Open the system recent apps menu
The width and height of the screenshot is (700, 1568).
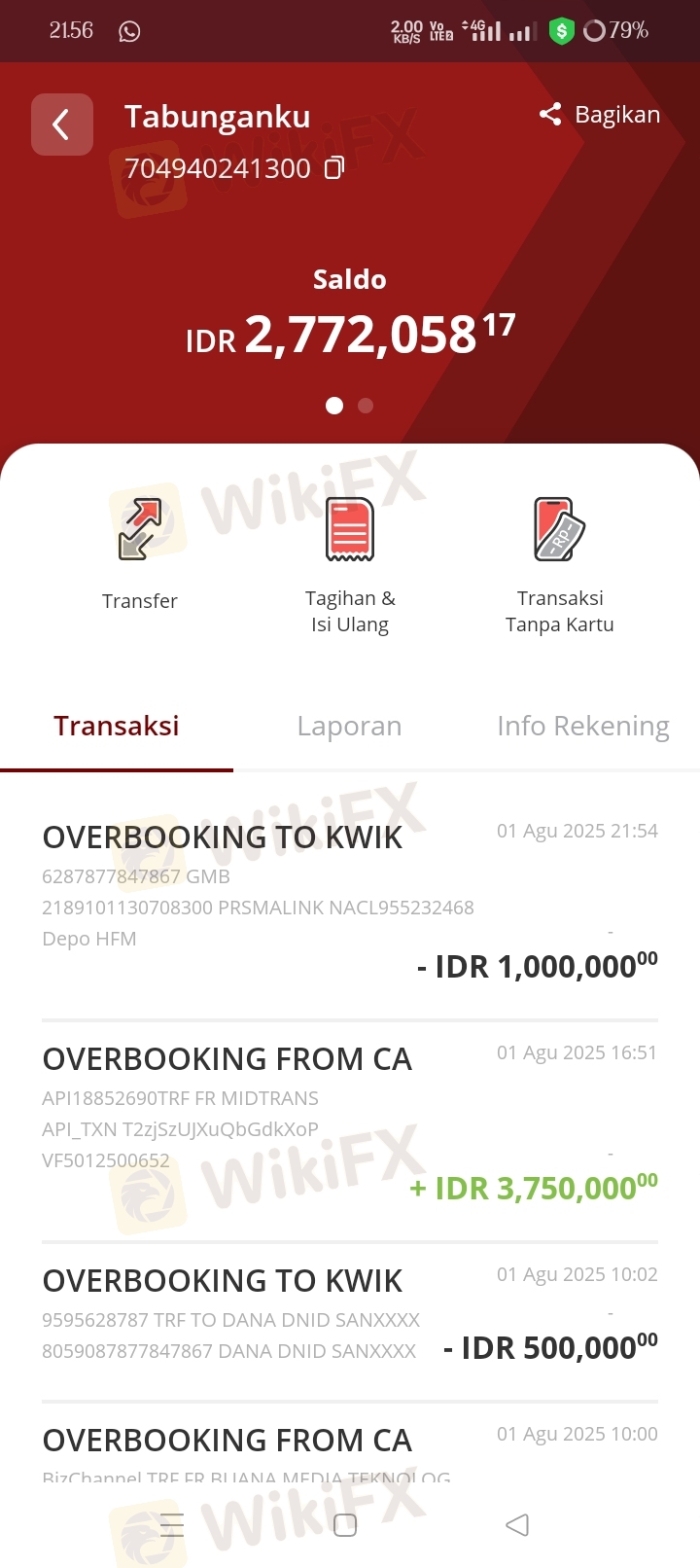click(172, 1524)
